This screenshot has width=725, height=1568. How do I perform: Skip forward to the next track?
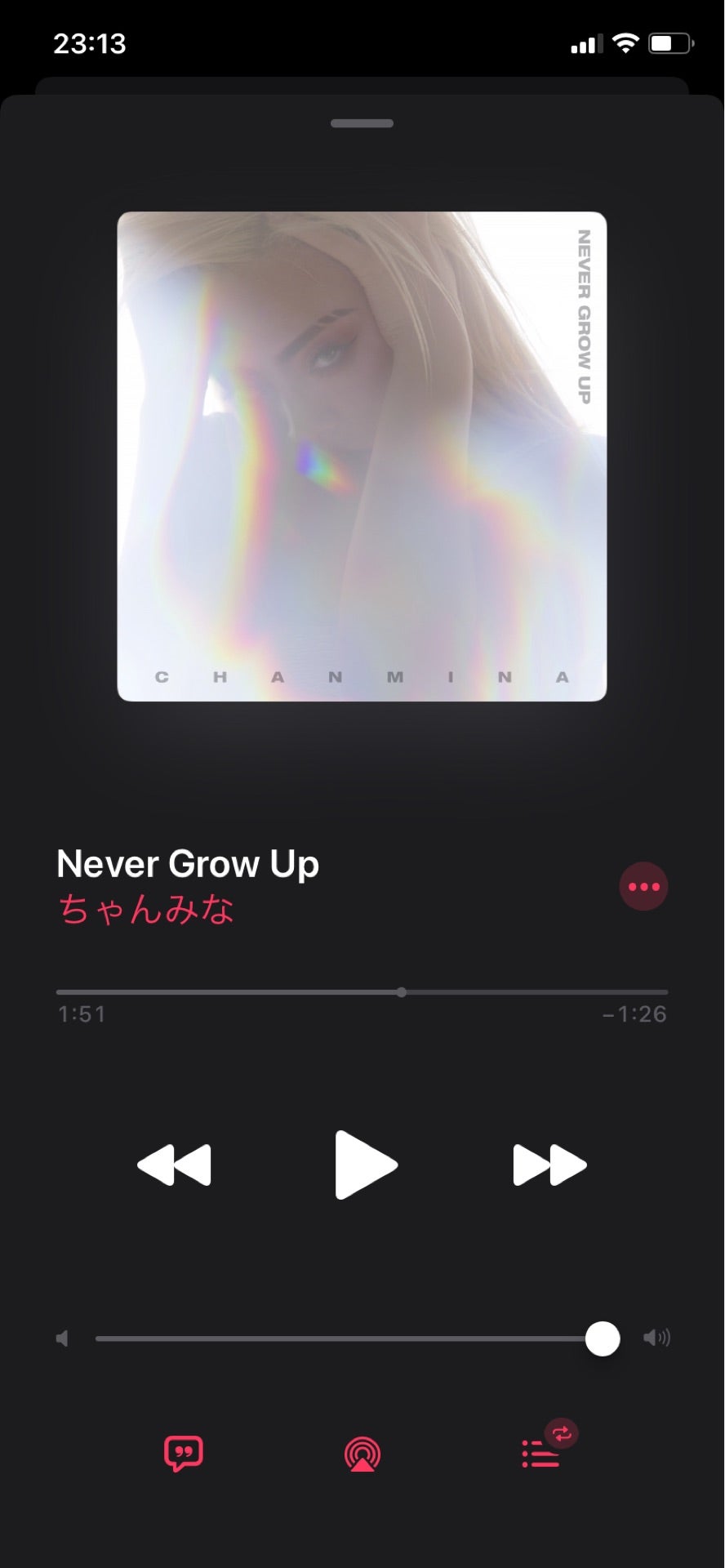pyautogui.click(x=549, y=1165)
